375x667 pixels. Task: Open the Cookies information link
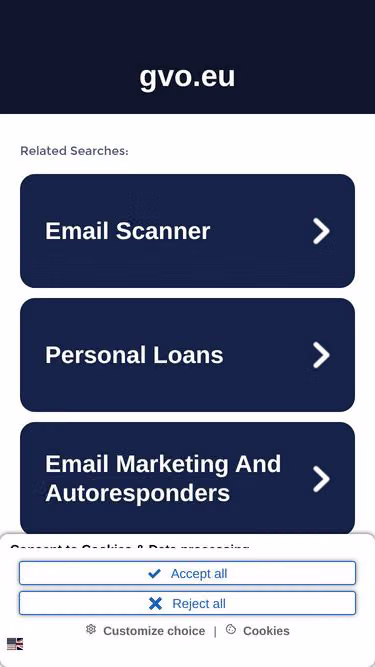(x=258, y=630)
